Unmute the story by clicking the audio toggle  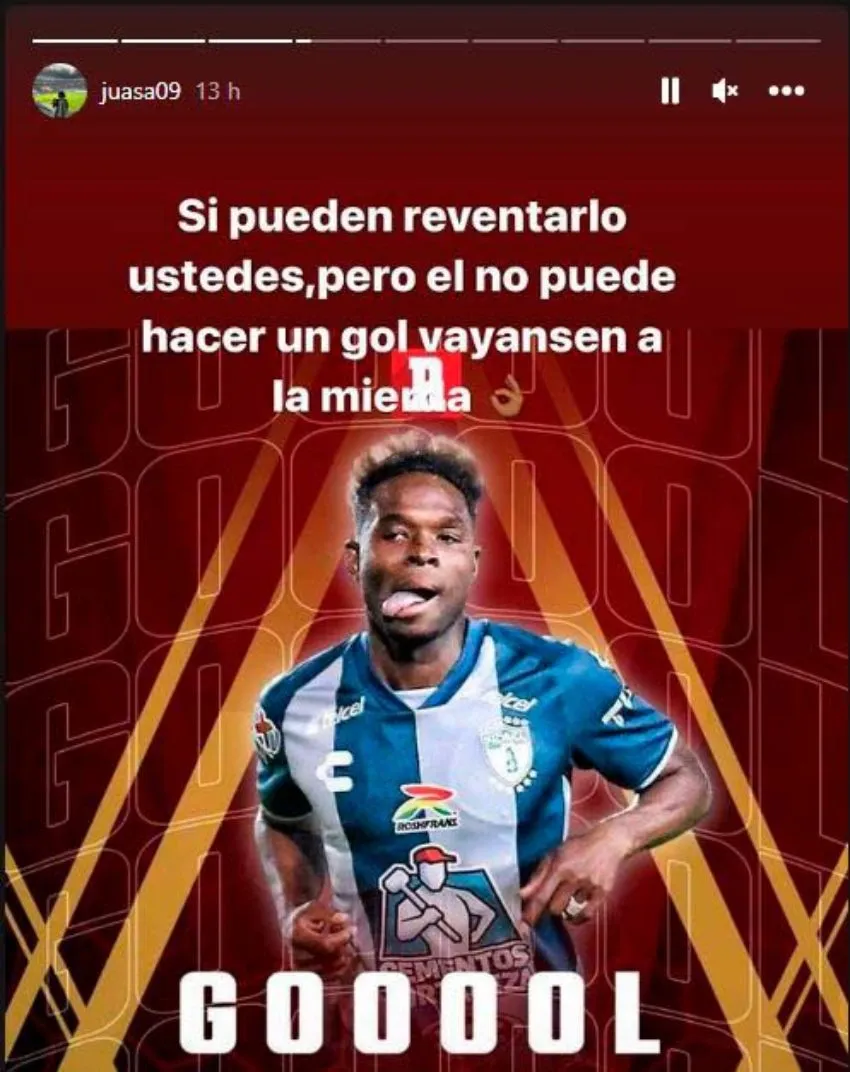tap(727, 89)
